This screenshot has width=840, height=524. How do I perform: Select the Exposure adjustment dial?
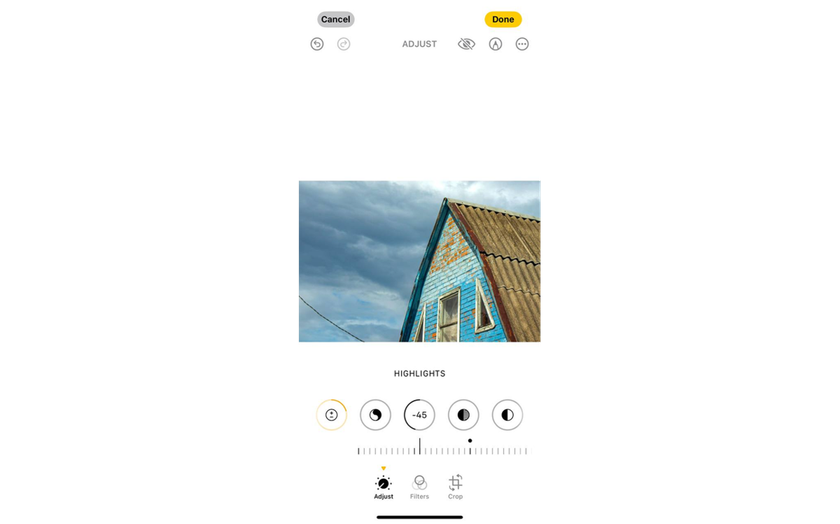(331, 414)
